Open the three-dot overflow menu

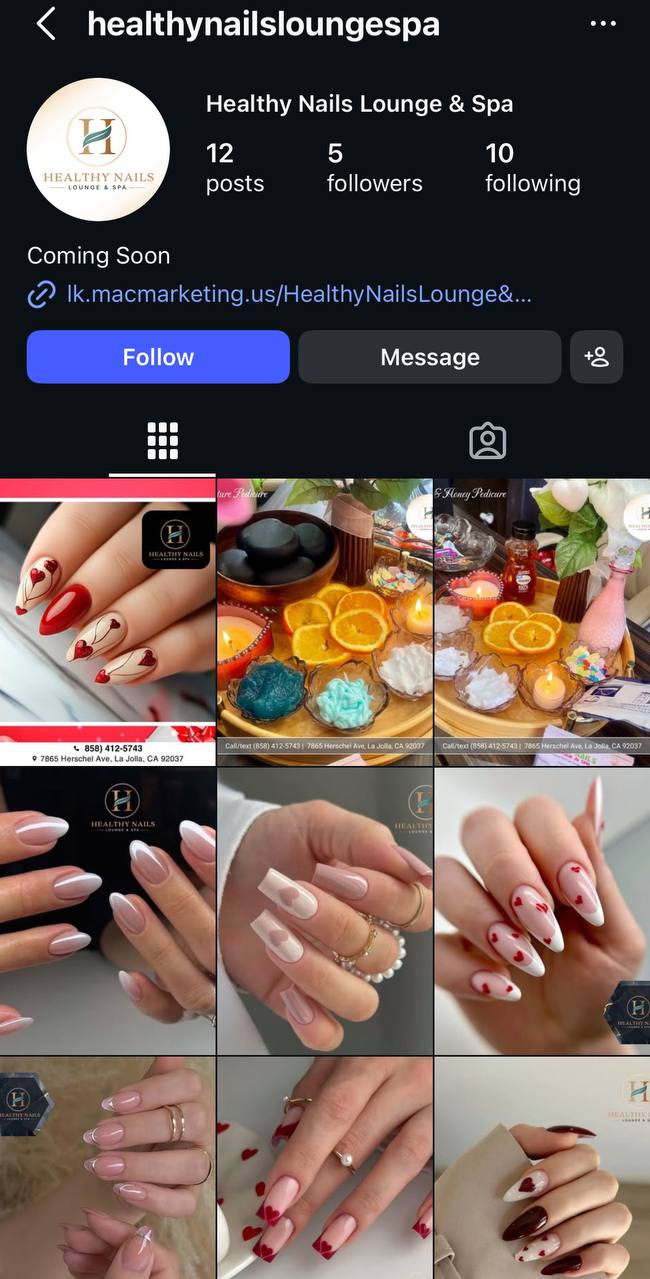pos(603,24)
